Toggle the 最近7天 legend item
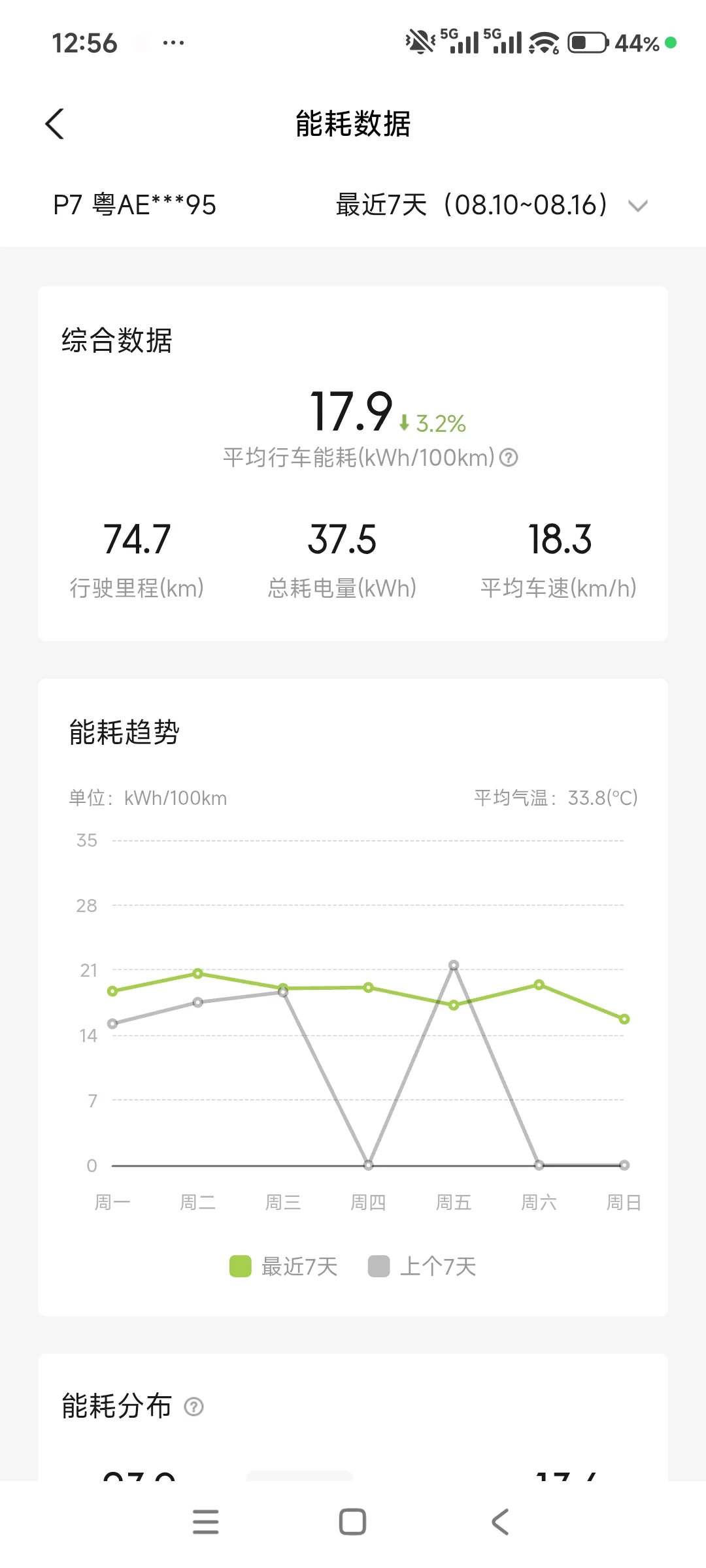The height and width of the screenshot is (1568, 706). (284, 1266)
